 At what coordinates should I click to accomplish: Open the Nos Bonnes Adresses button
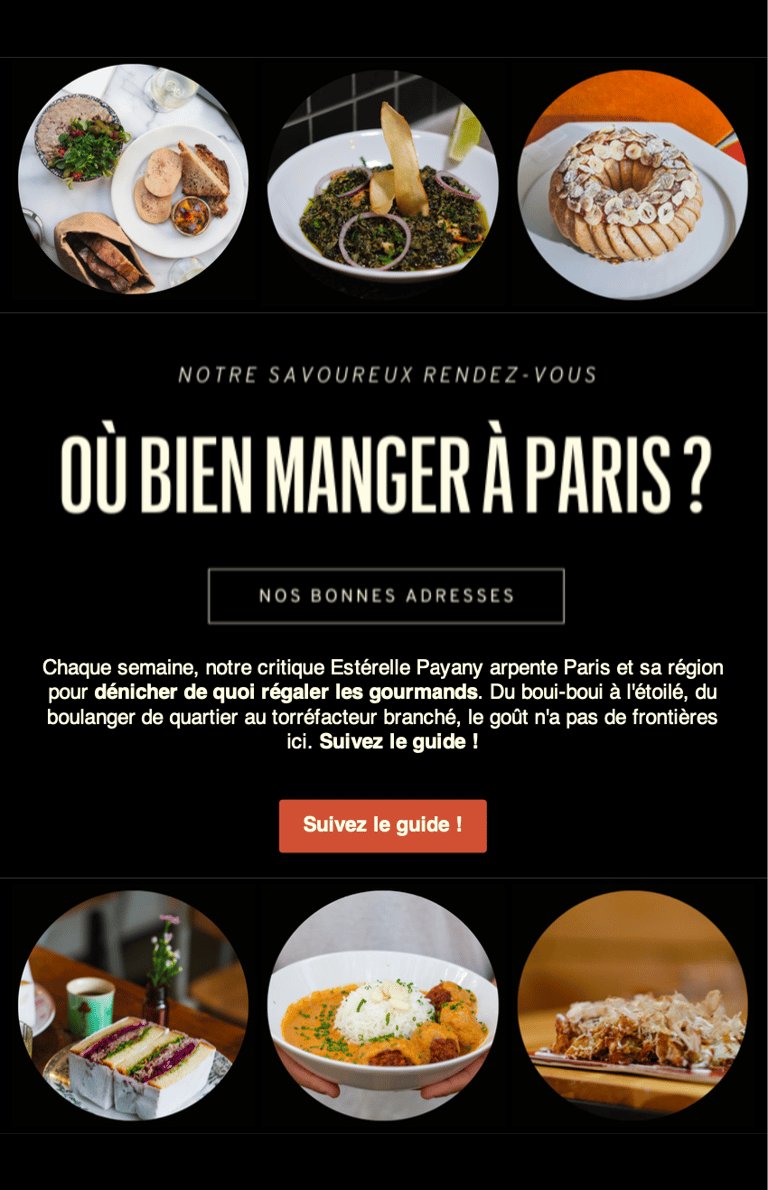coord(386,595)
